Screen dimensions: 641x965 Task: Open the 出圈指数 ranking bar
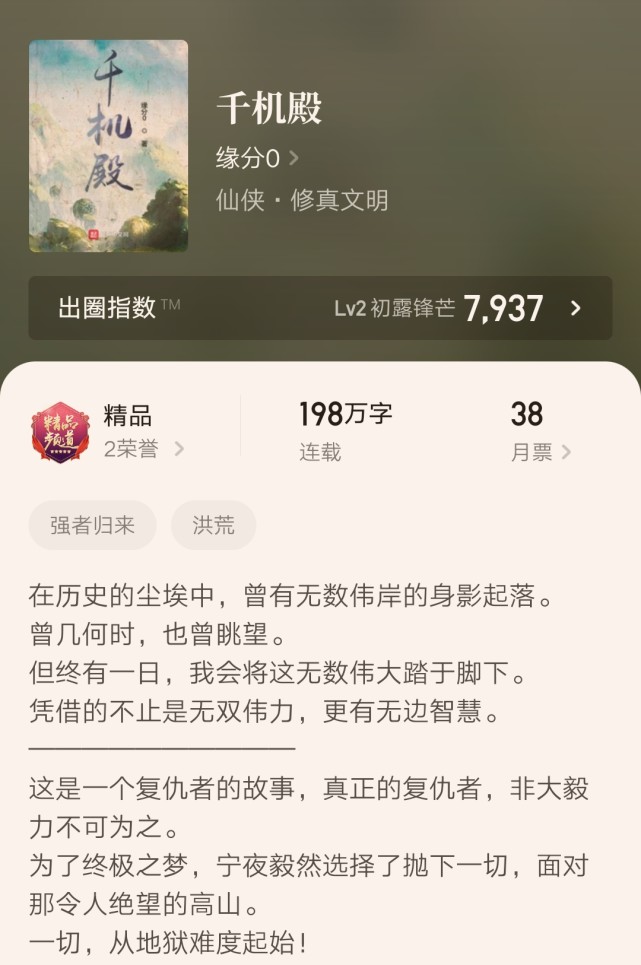tap(320, 308)
